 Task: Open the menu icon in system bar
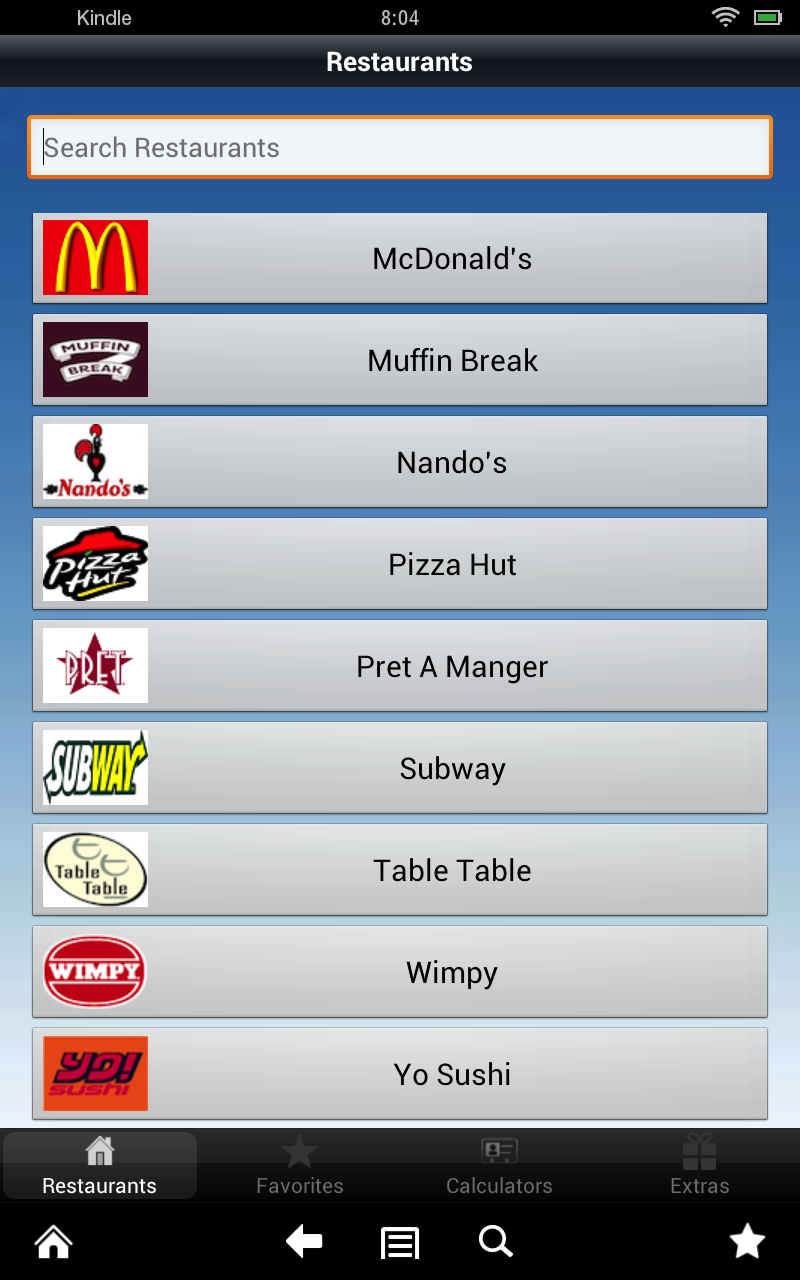399,1241
